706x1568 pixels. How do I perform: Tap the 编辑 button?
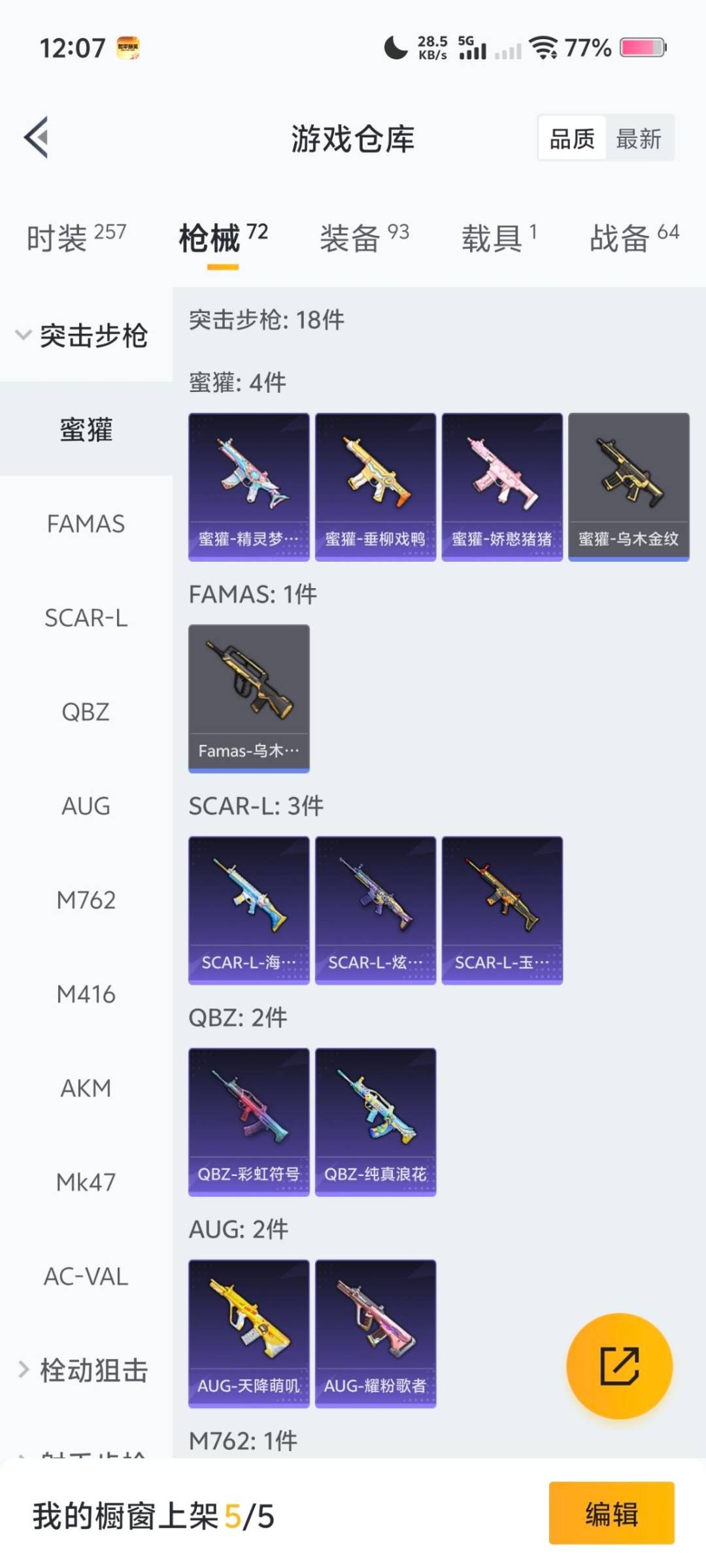tap(611, 1514)
